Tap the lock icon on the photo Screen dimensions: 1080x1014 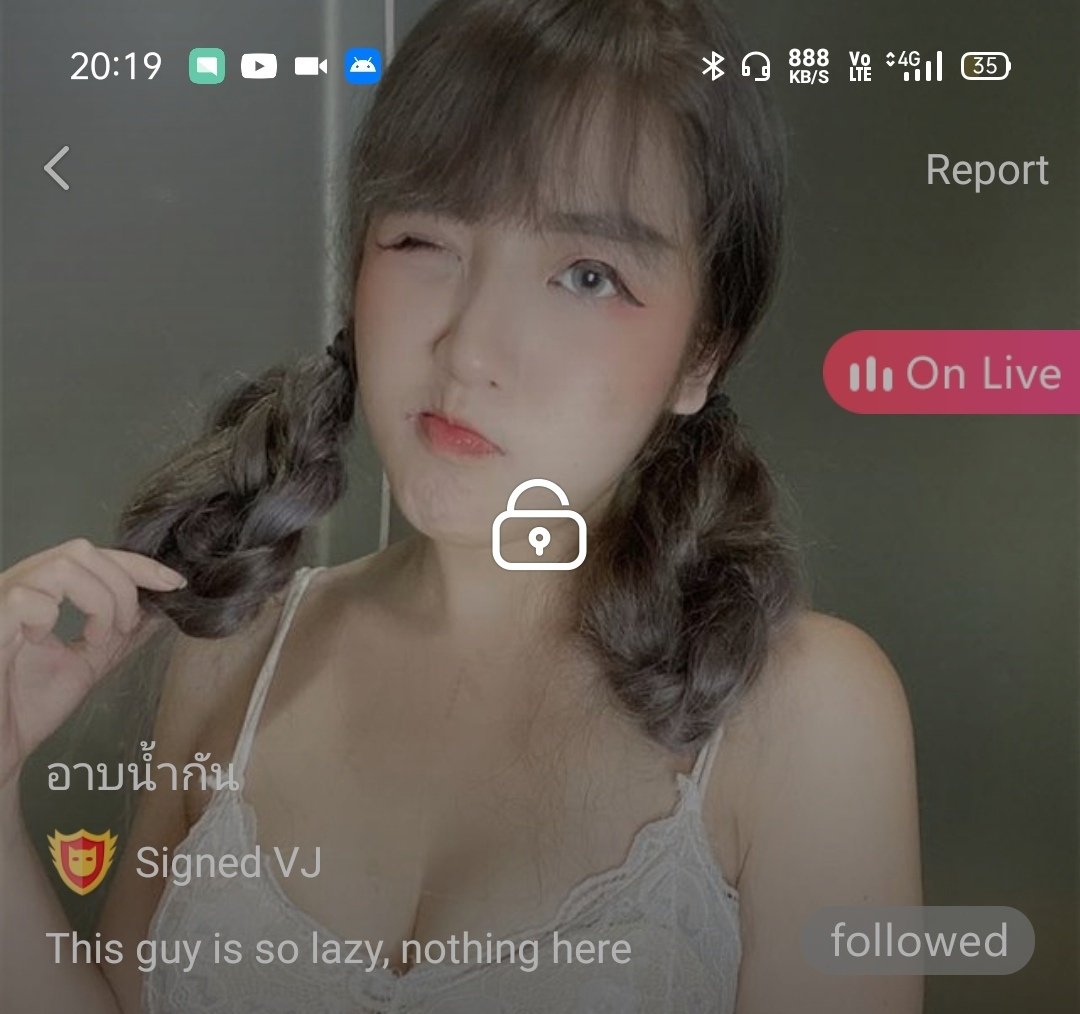click(539, 526)
